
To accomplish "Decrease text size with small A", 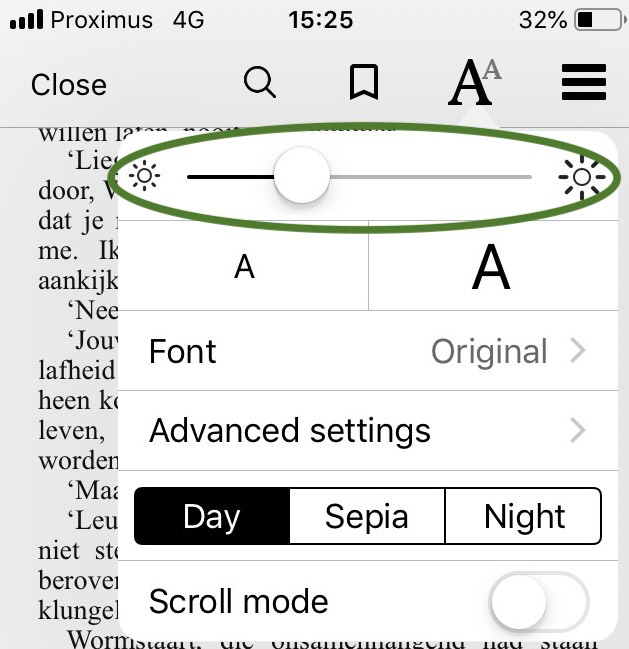I will [x=244, y=267].
